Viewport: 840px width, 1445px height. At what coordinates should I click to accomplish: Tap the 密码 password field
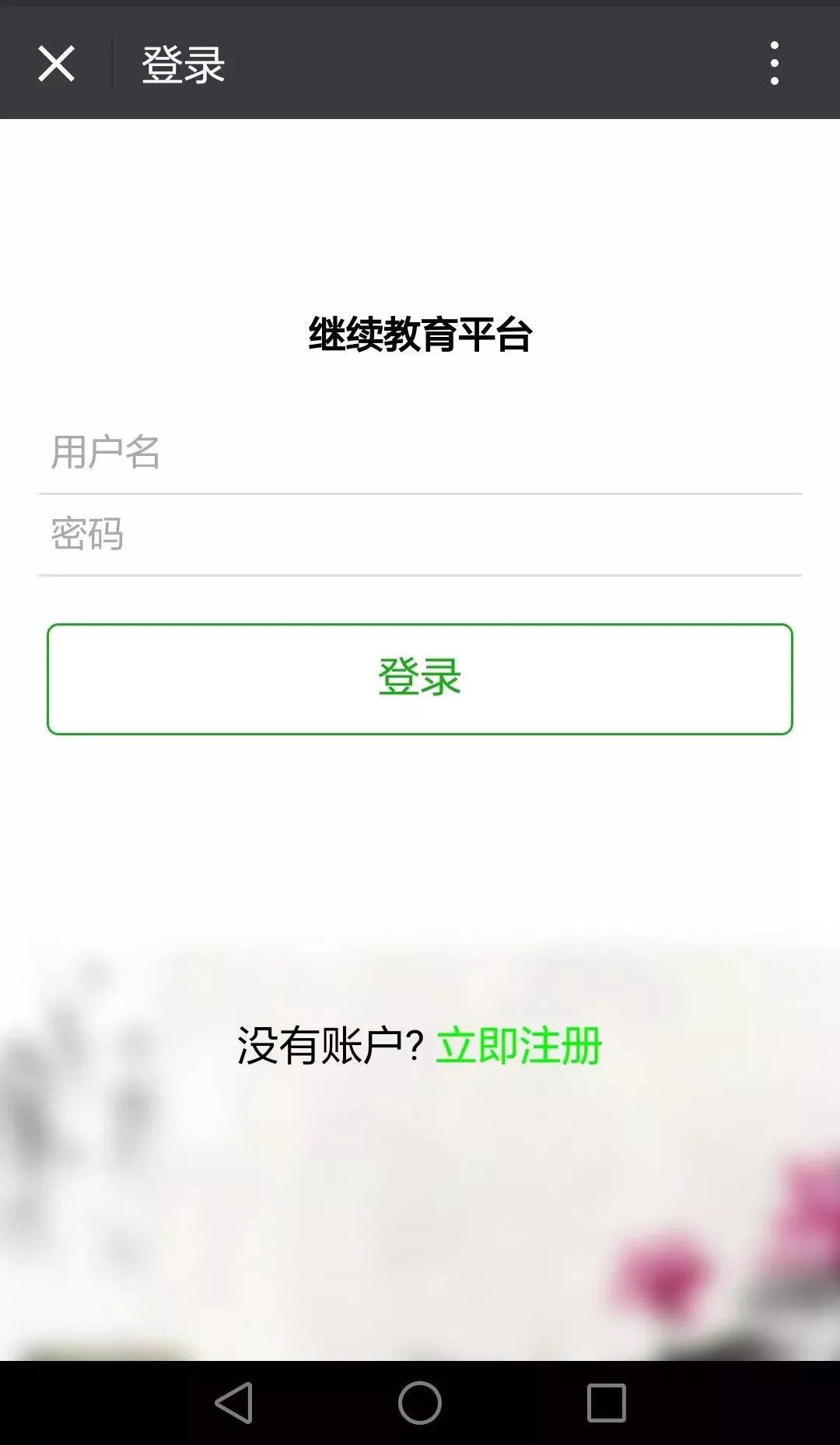[x=420, y=535]
